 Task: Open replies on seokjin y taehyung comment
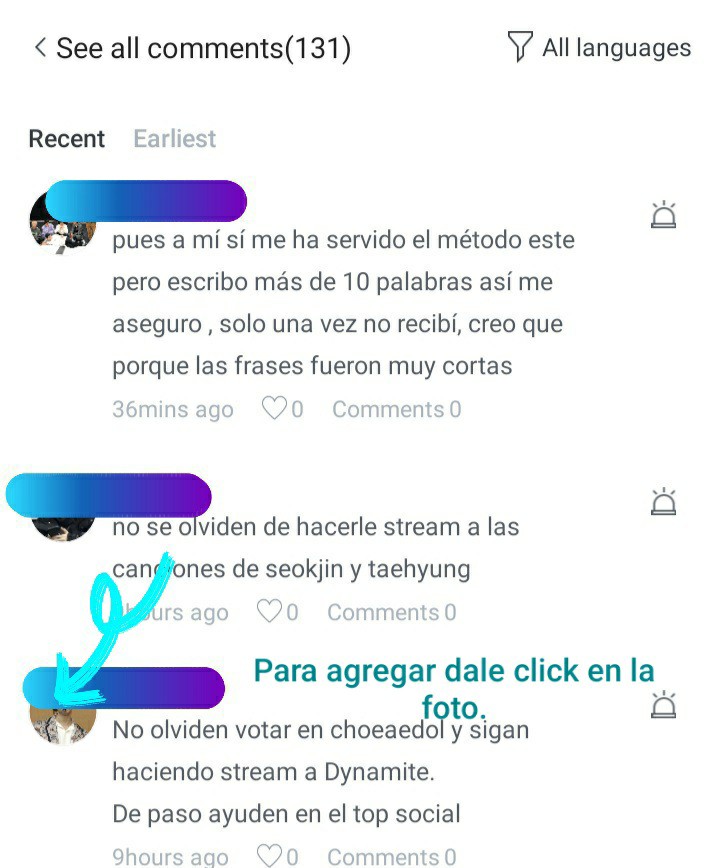(x=391, y=612)
